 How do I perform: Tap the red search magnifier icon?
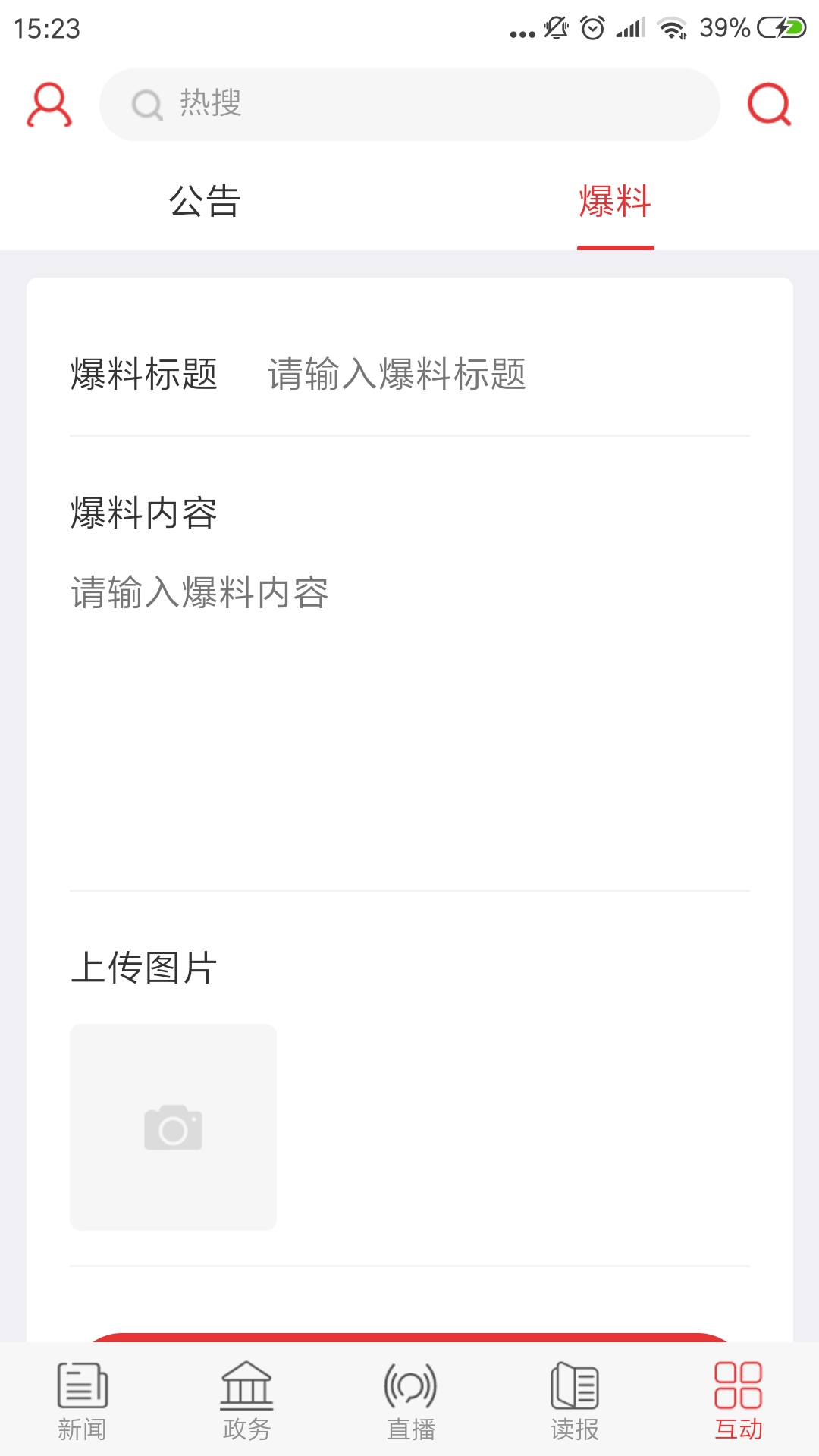(770, 105)
